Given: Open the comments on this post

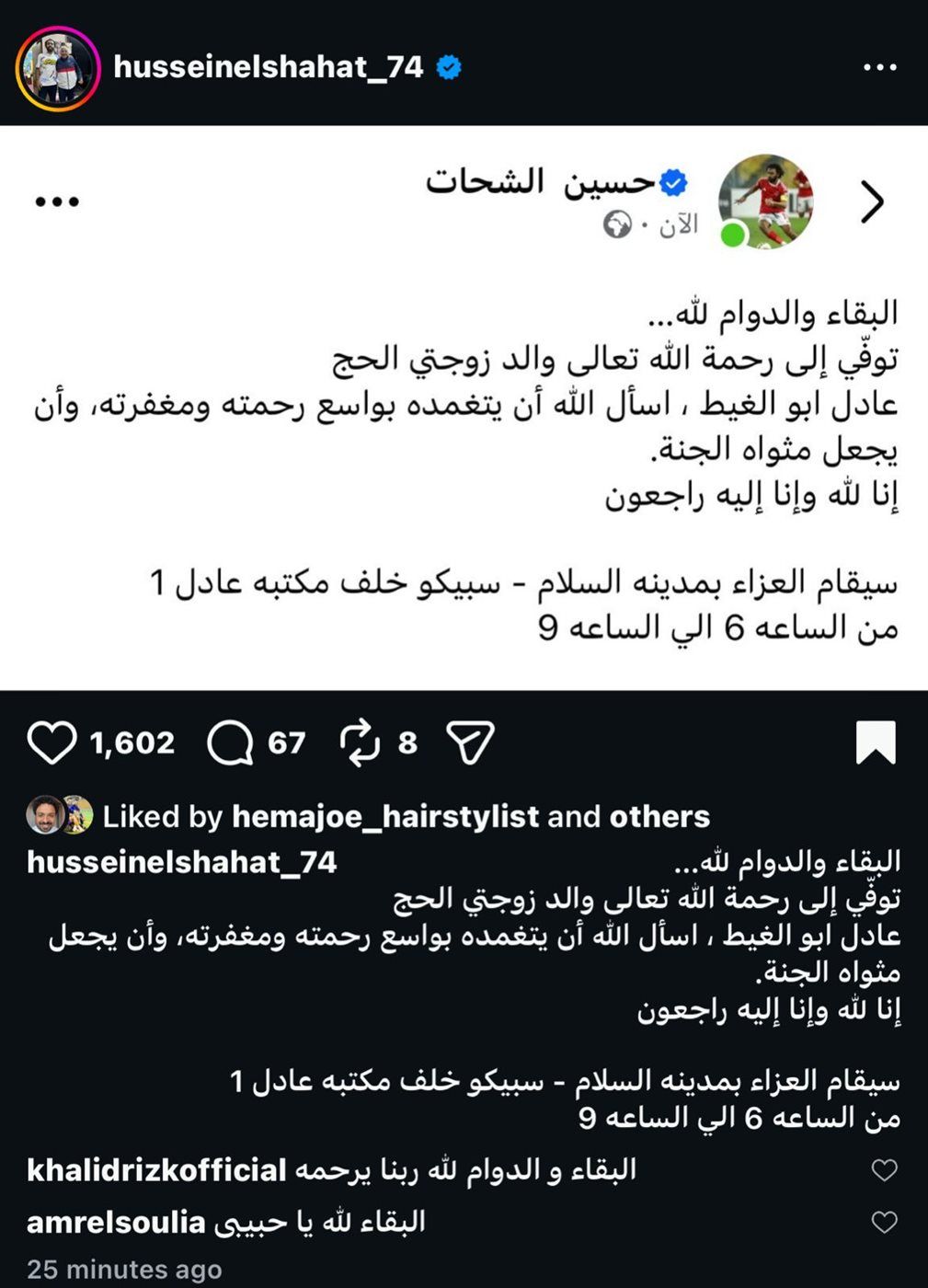Looking at the screenshot, I should tap(230, 742).
